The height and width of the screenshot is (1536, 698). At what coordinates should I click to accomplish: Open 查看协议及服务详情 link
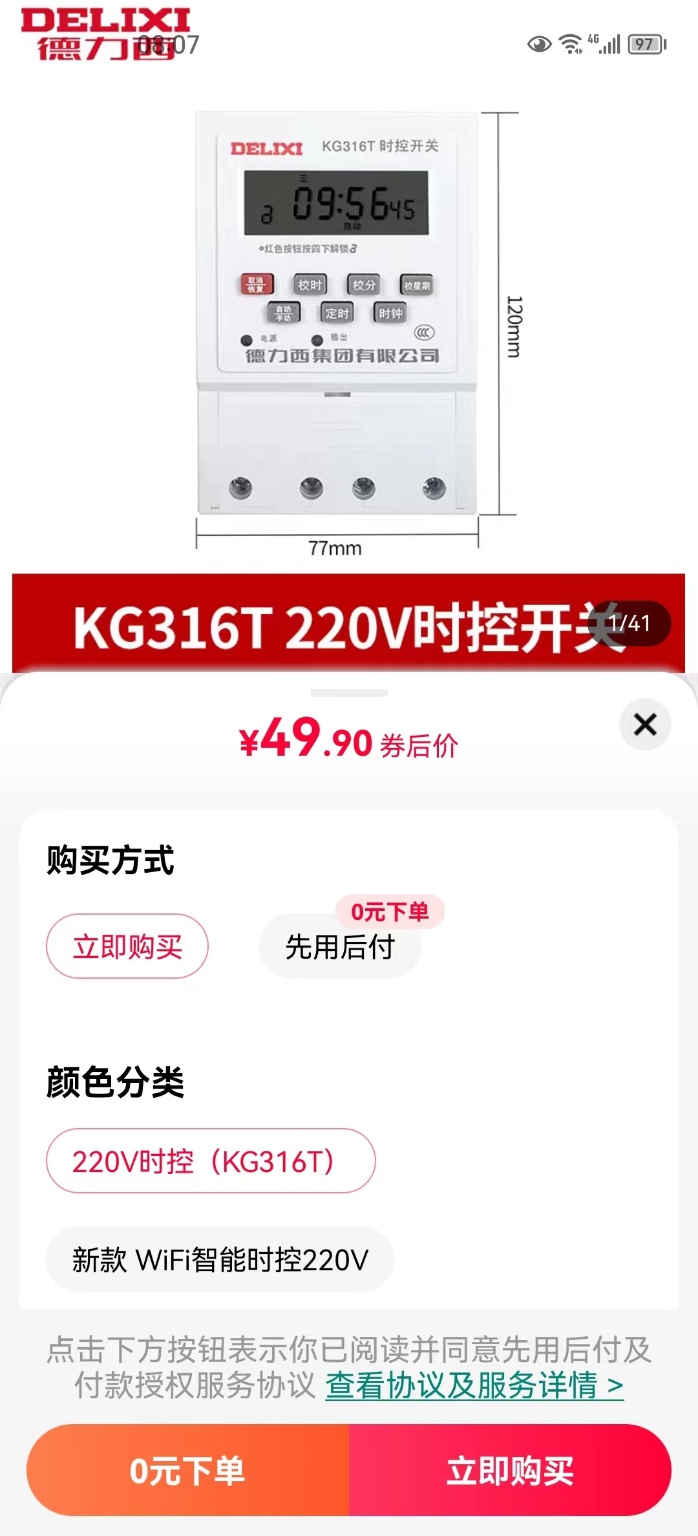[x=474, y=1385]
